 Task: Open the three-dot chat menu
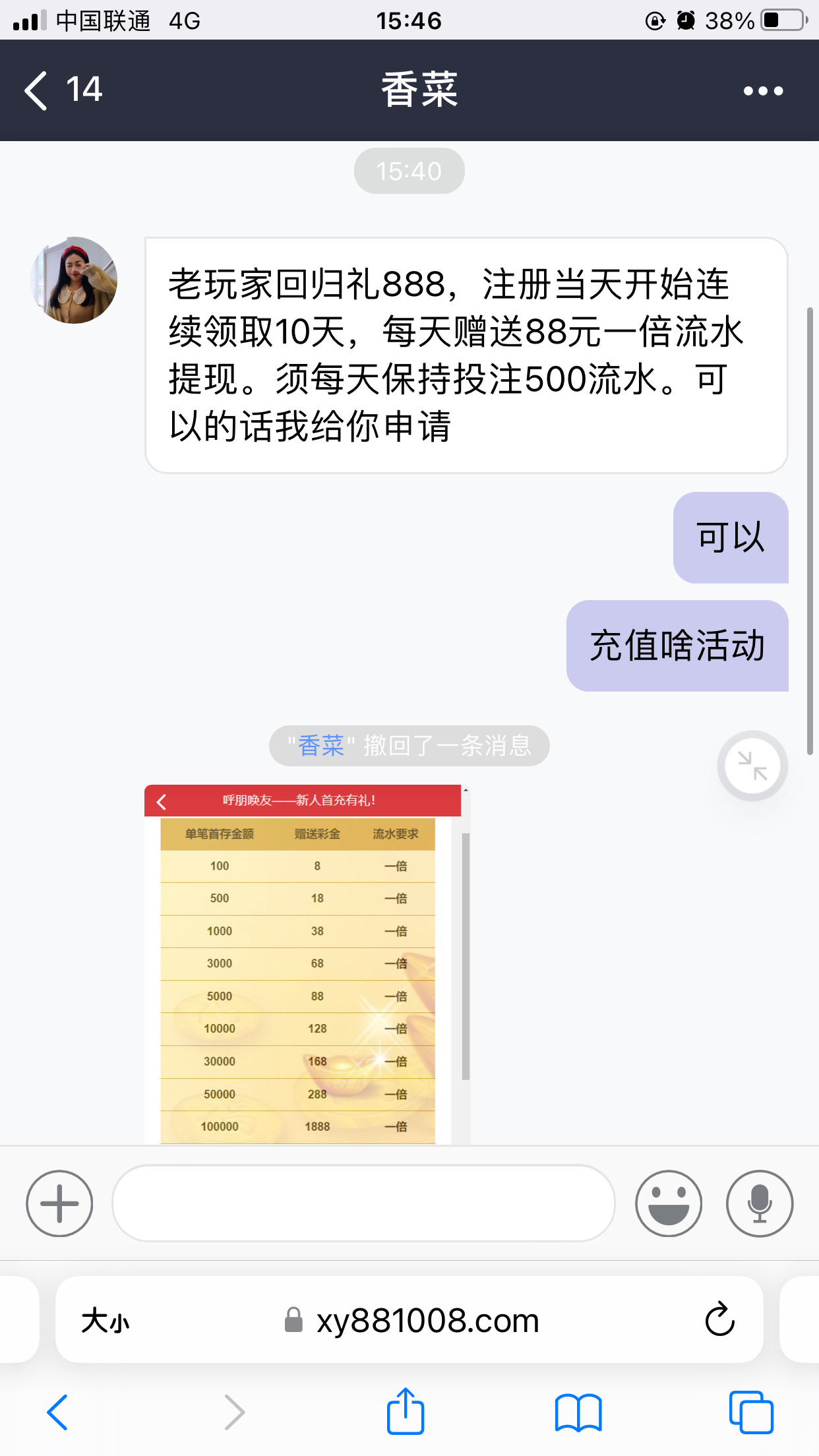click(x=763, y=91)
